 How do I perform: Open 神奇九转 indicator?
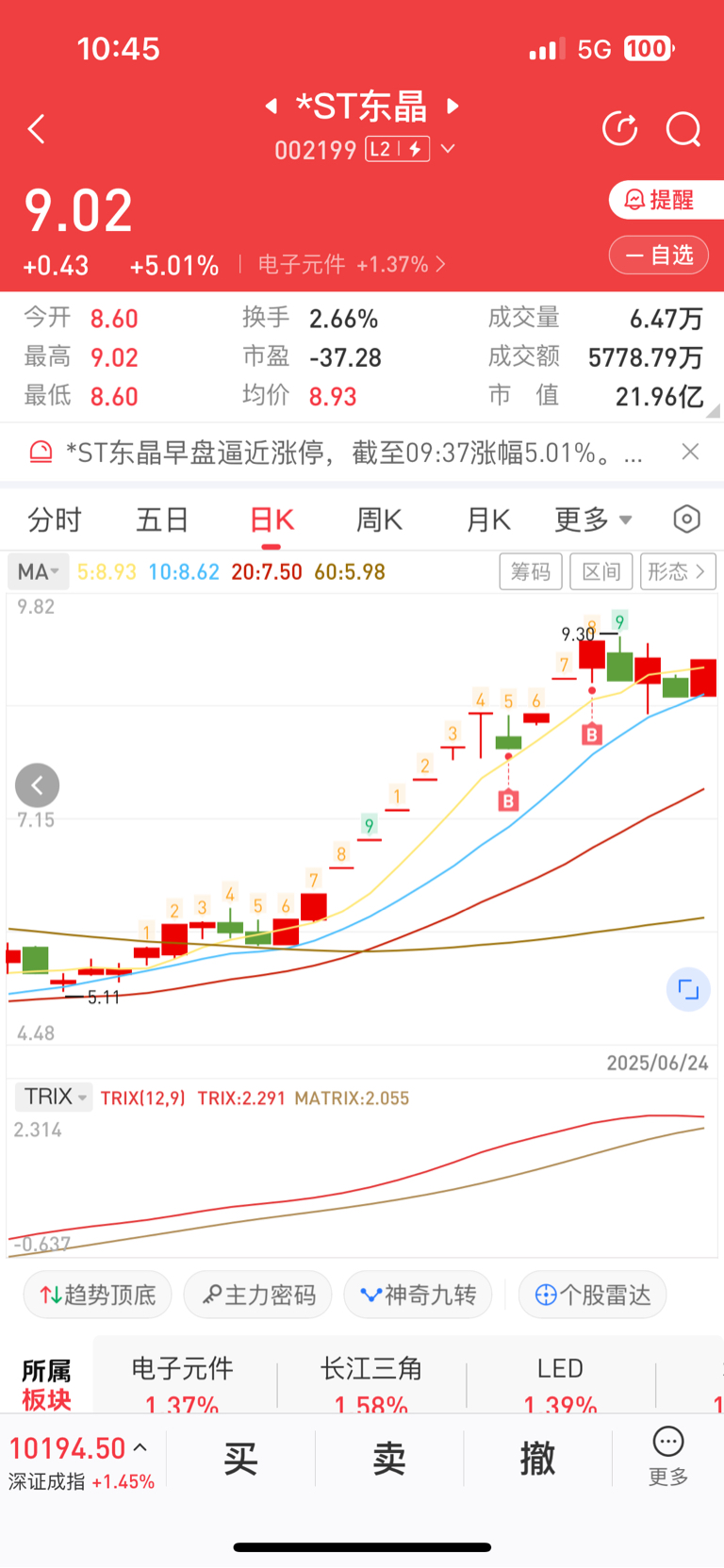coord(418,1295)
